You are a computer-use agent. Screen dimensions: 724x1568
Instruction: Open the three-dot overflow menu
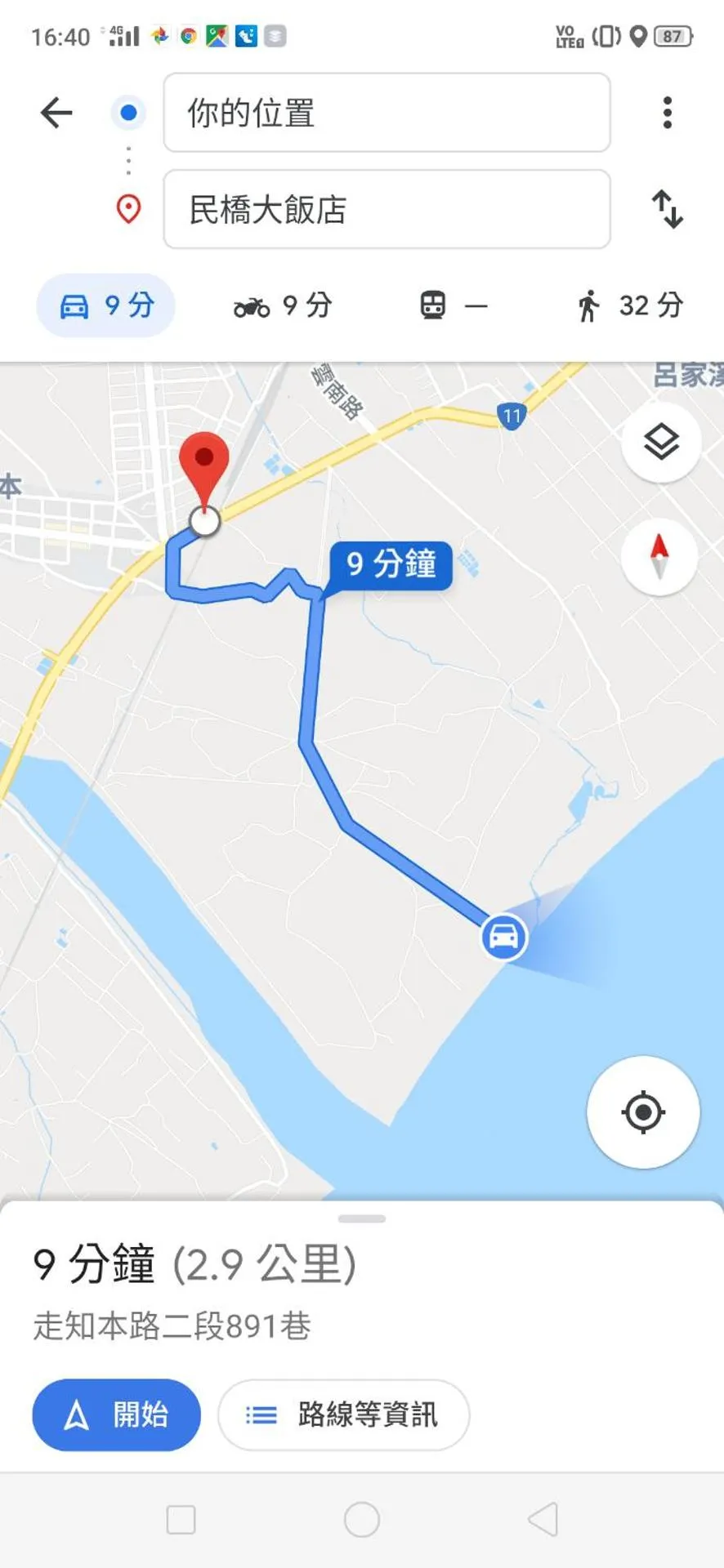667,113
